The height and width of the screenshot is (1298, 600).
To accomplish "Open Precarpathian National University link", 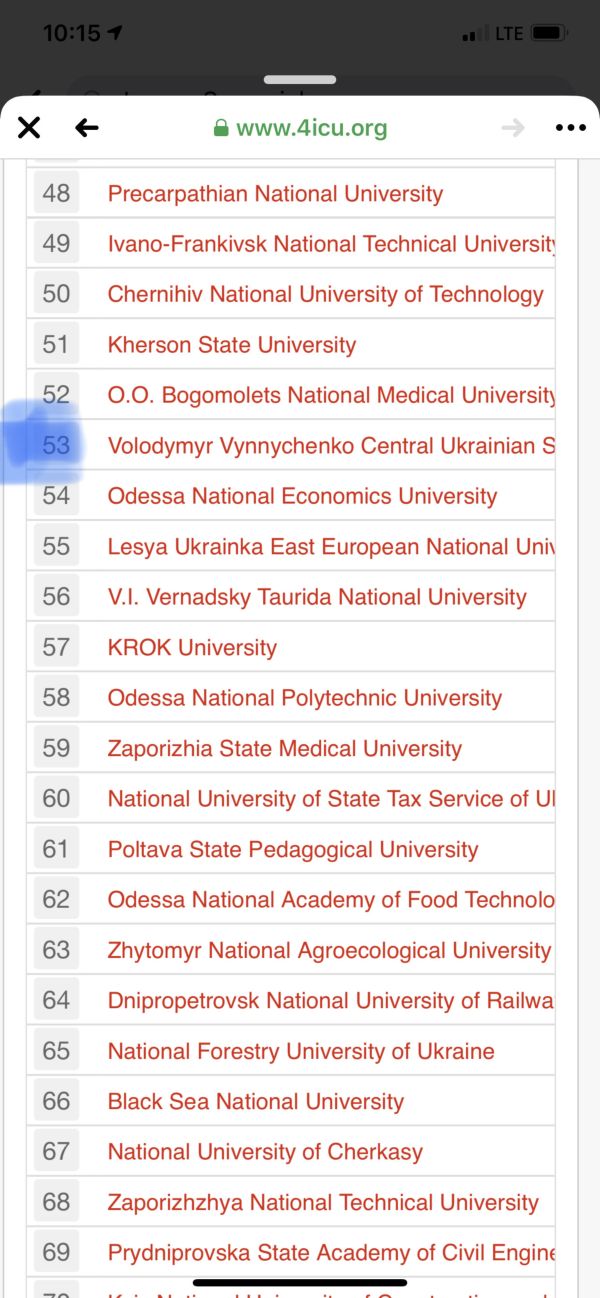I will pyautogui.click(x=275, y=194).
